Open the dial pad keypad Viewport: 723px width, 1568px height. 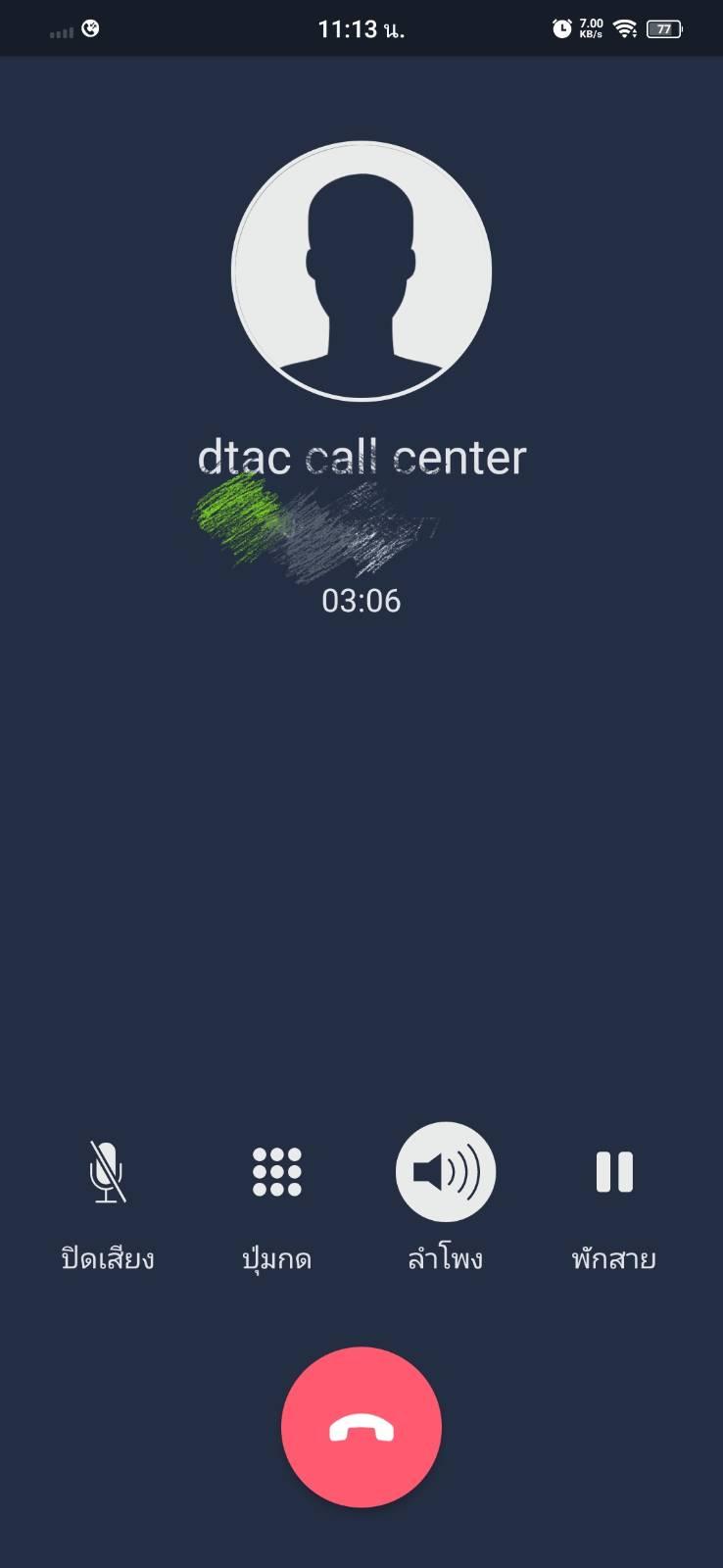pyautogui.click(x=277, y=1172)
